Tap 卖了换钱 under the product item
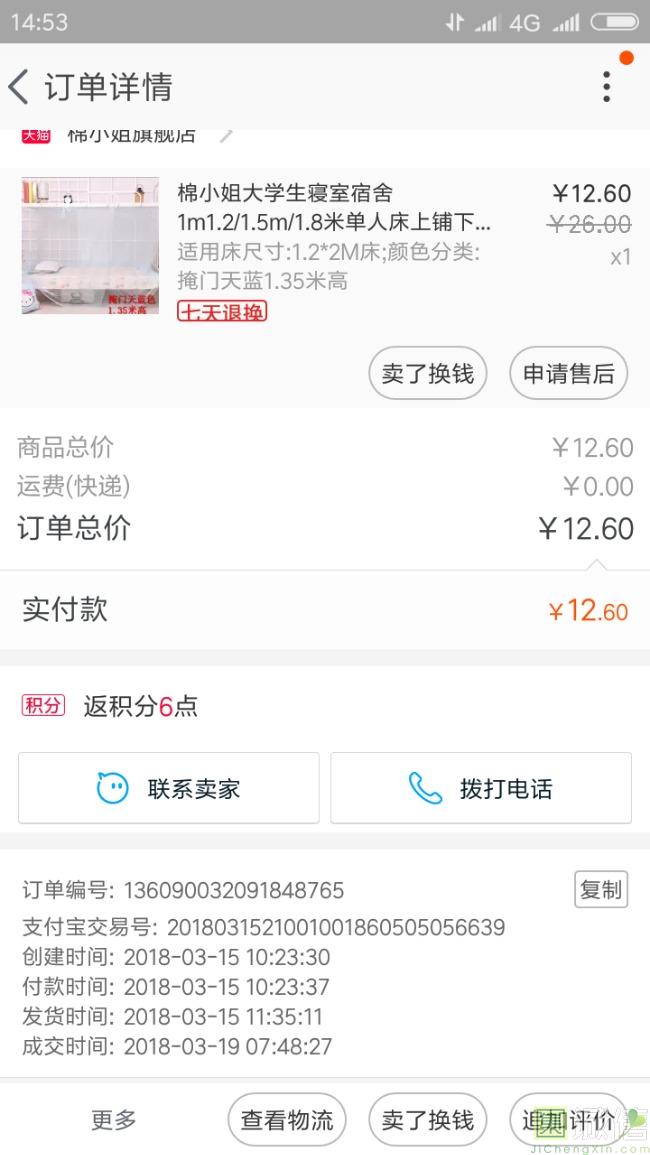 [x=428, y=374]
